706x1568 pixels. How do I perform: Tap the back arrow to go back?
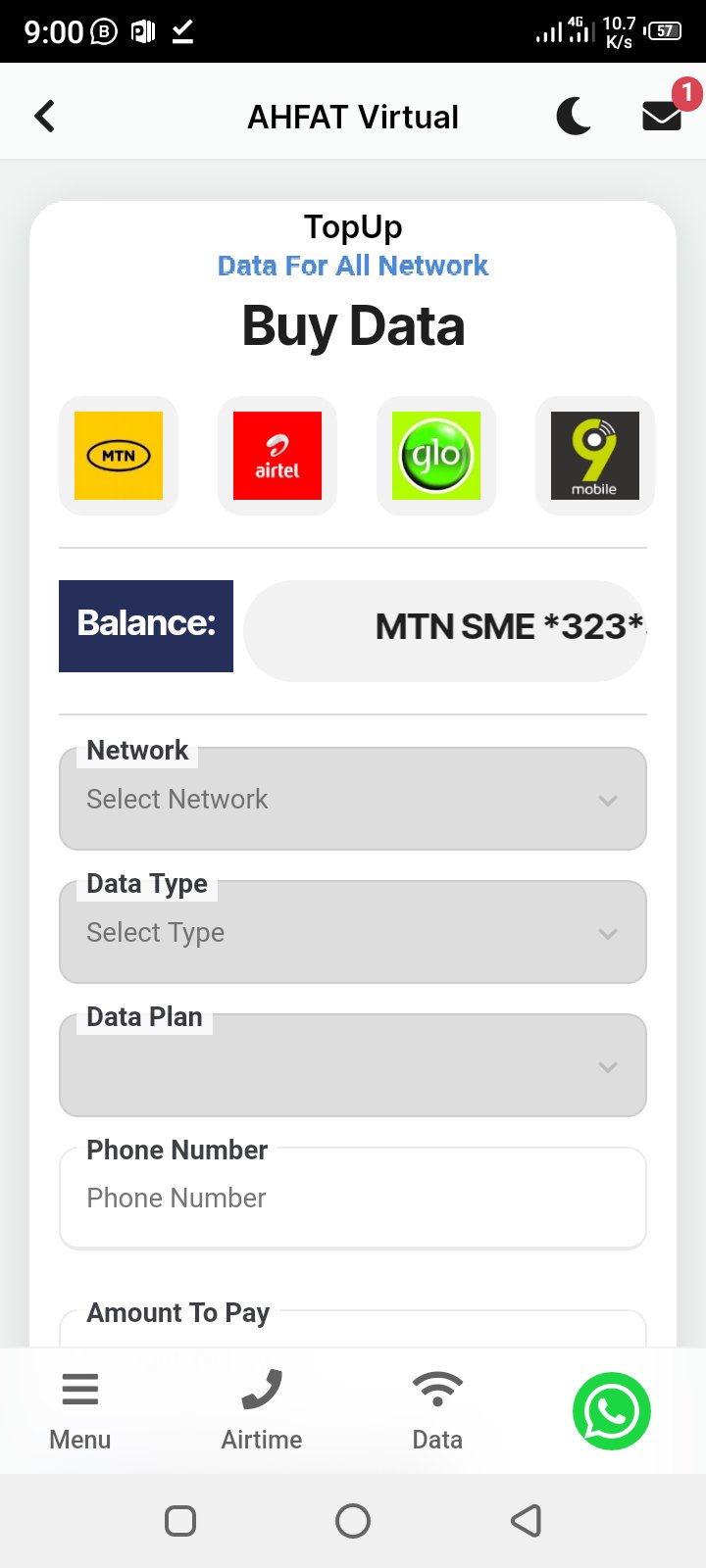[44, 115]
